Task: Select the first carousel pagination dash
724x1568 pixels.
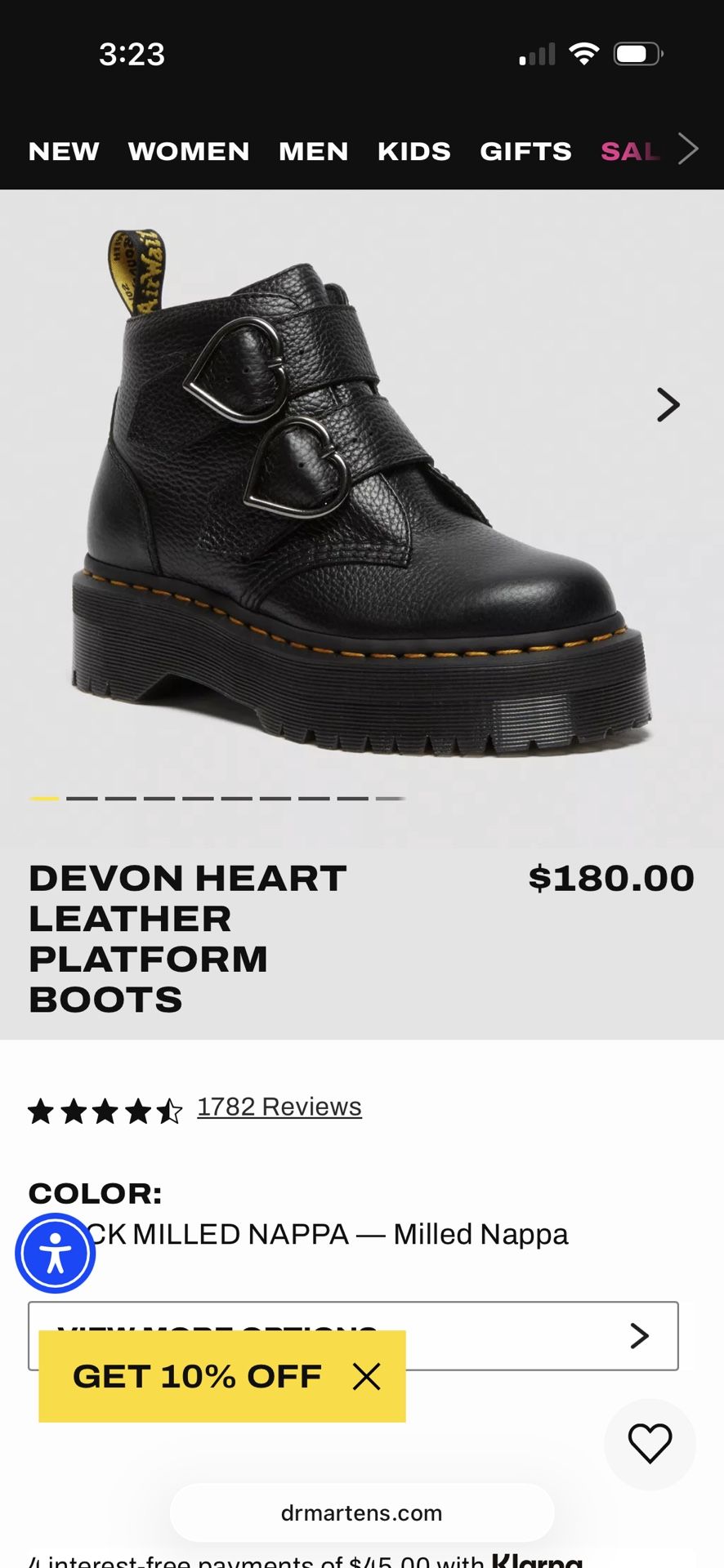Action: (x=45, y=798)
